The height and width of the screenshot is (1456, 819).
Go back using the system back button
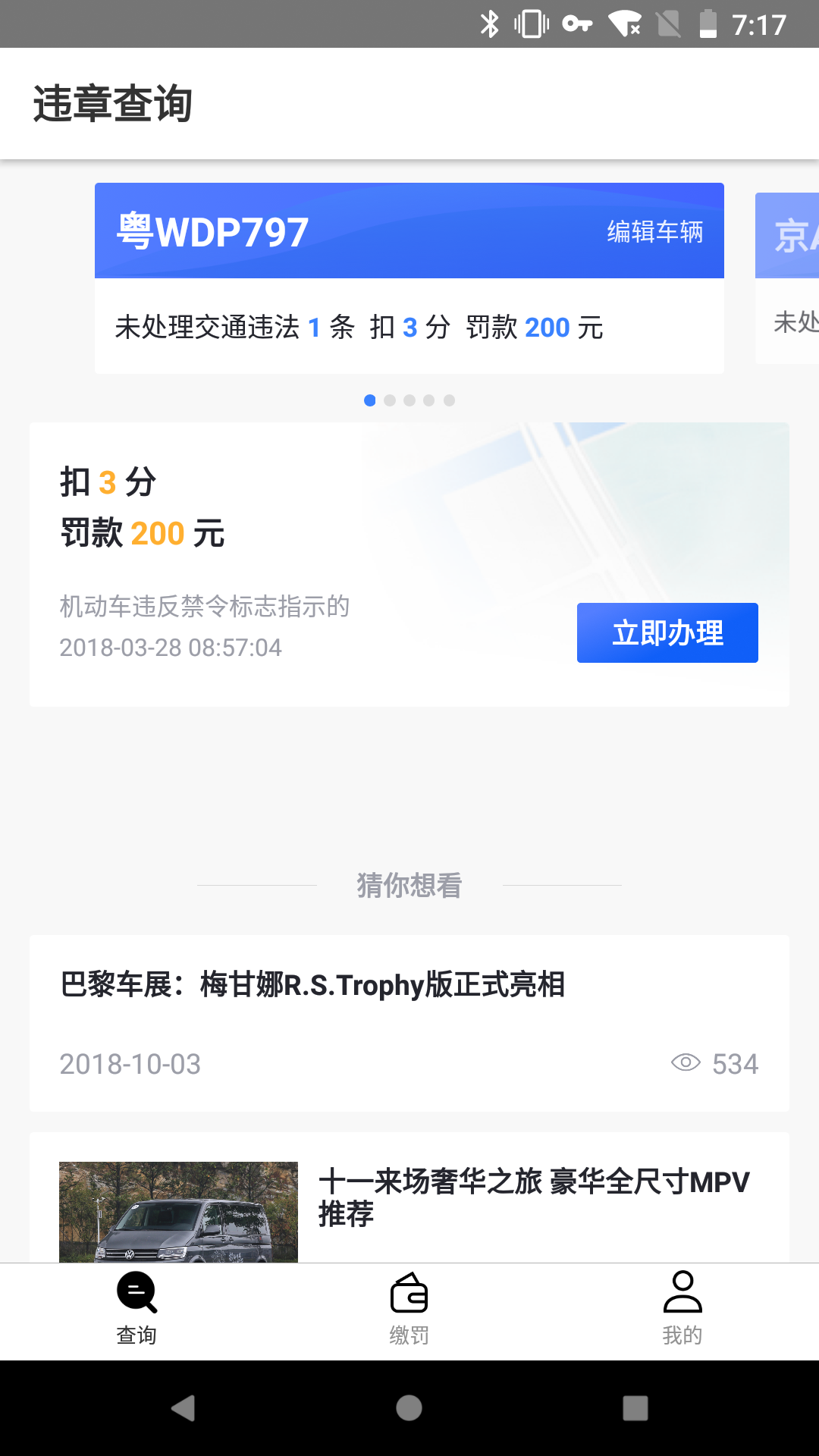pos(183,1408)
